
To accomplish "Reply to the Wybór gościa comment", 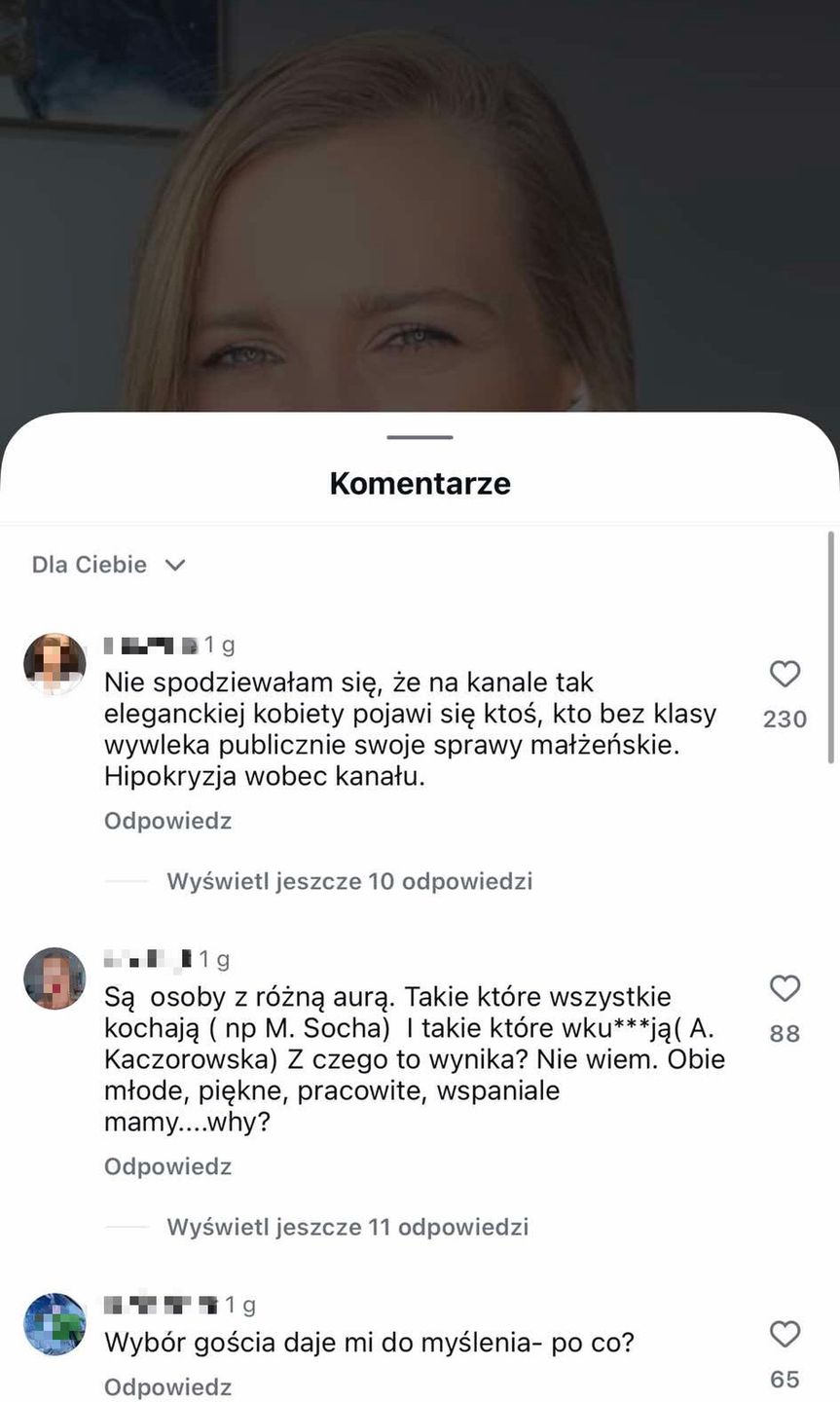I will pyautogui.click(x=167, y=1387).
